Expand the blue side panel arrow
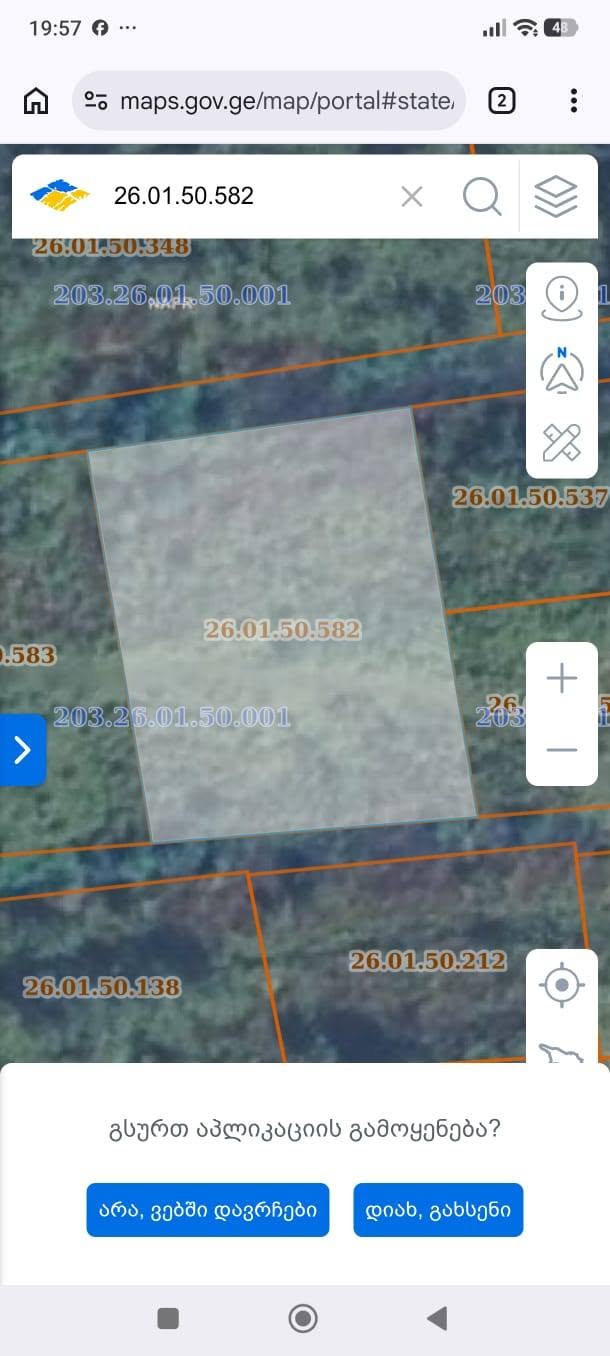 click(22, 750)
